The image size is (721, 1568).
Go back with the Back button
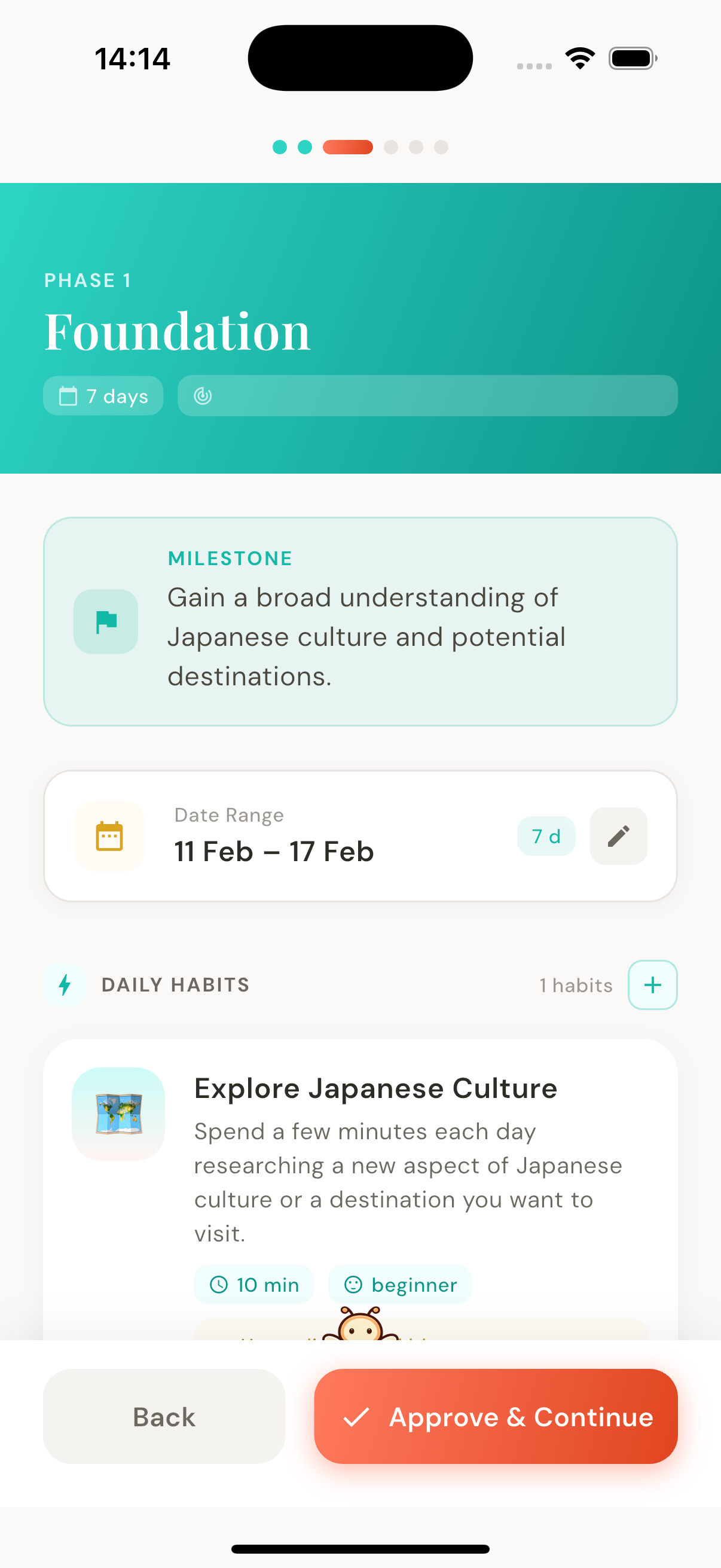[x=164, y=1416]
